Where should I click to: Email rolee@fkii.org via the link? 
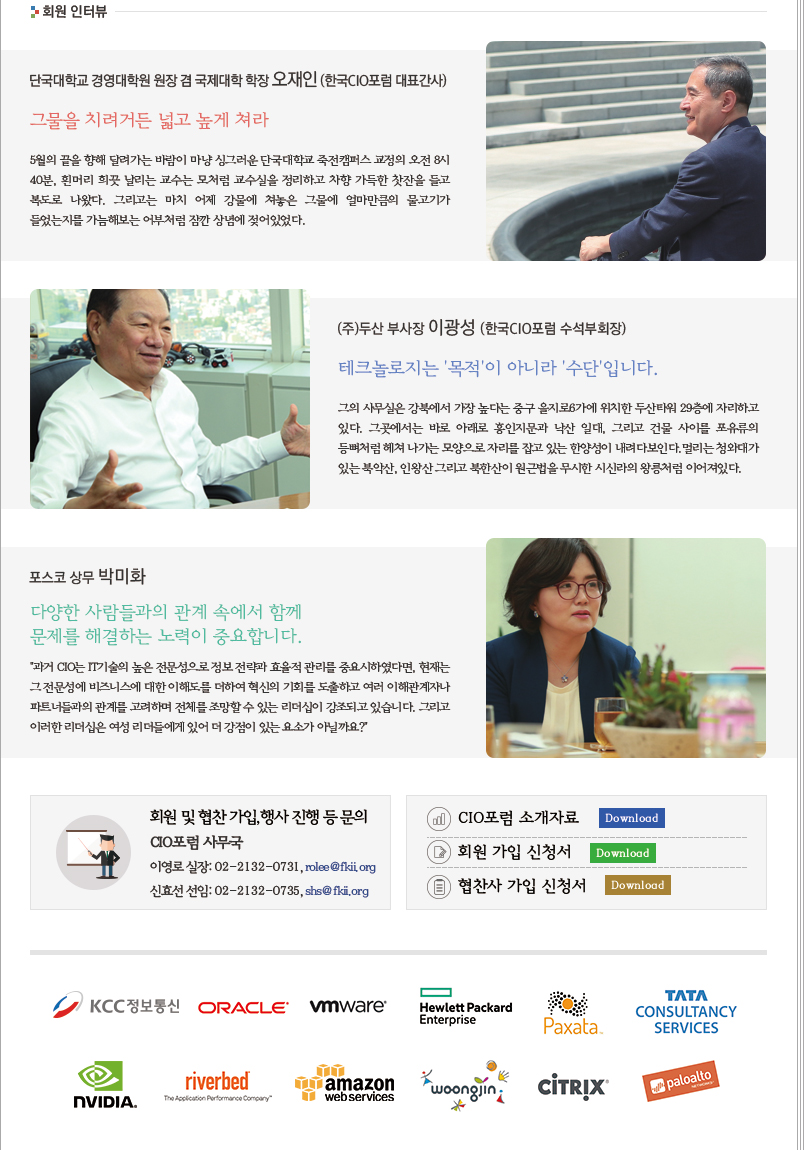[x=341, y=867]
